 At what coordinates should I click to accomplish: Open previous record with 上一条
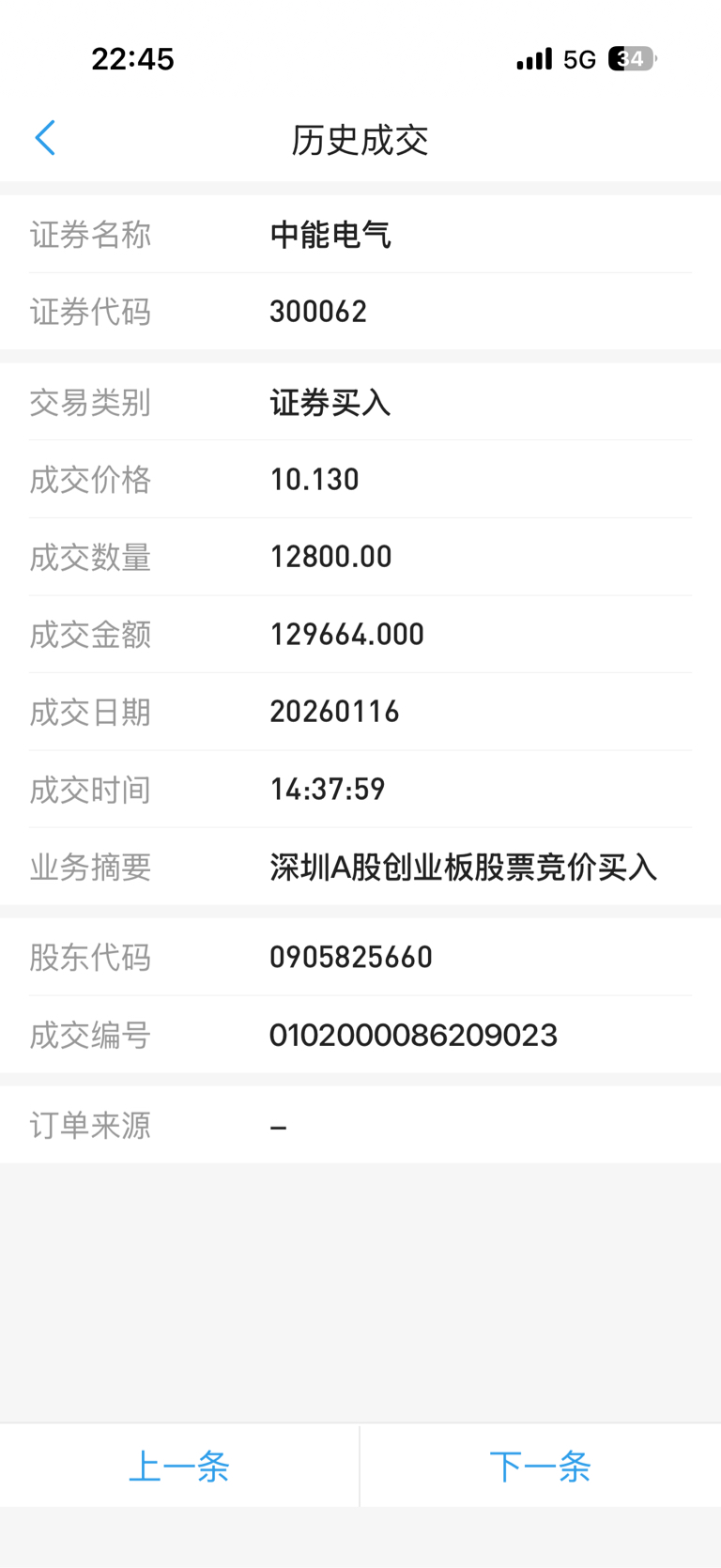[179, 1466]
